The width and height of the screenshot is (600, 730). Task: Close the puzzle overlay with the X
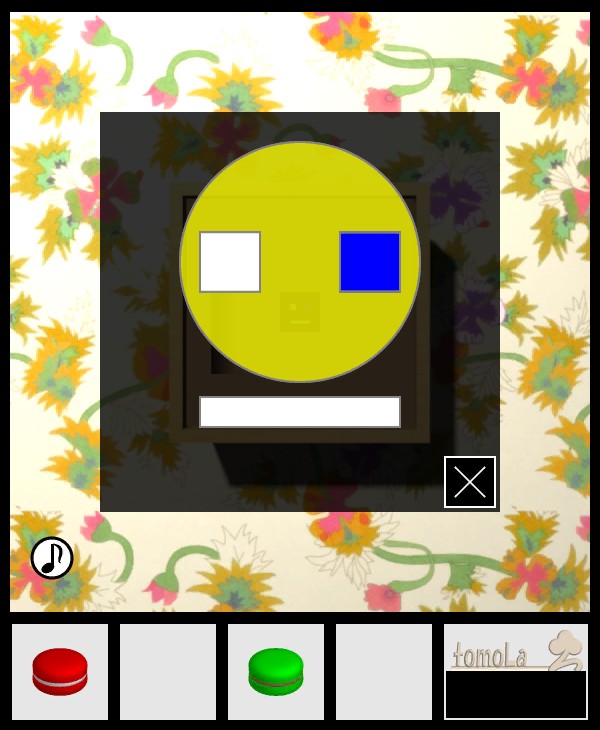(x=470, y=482)
